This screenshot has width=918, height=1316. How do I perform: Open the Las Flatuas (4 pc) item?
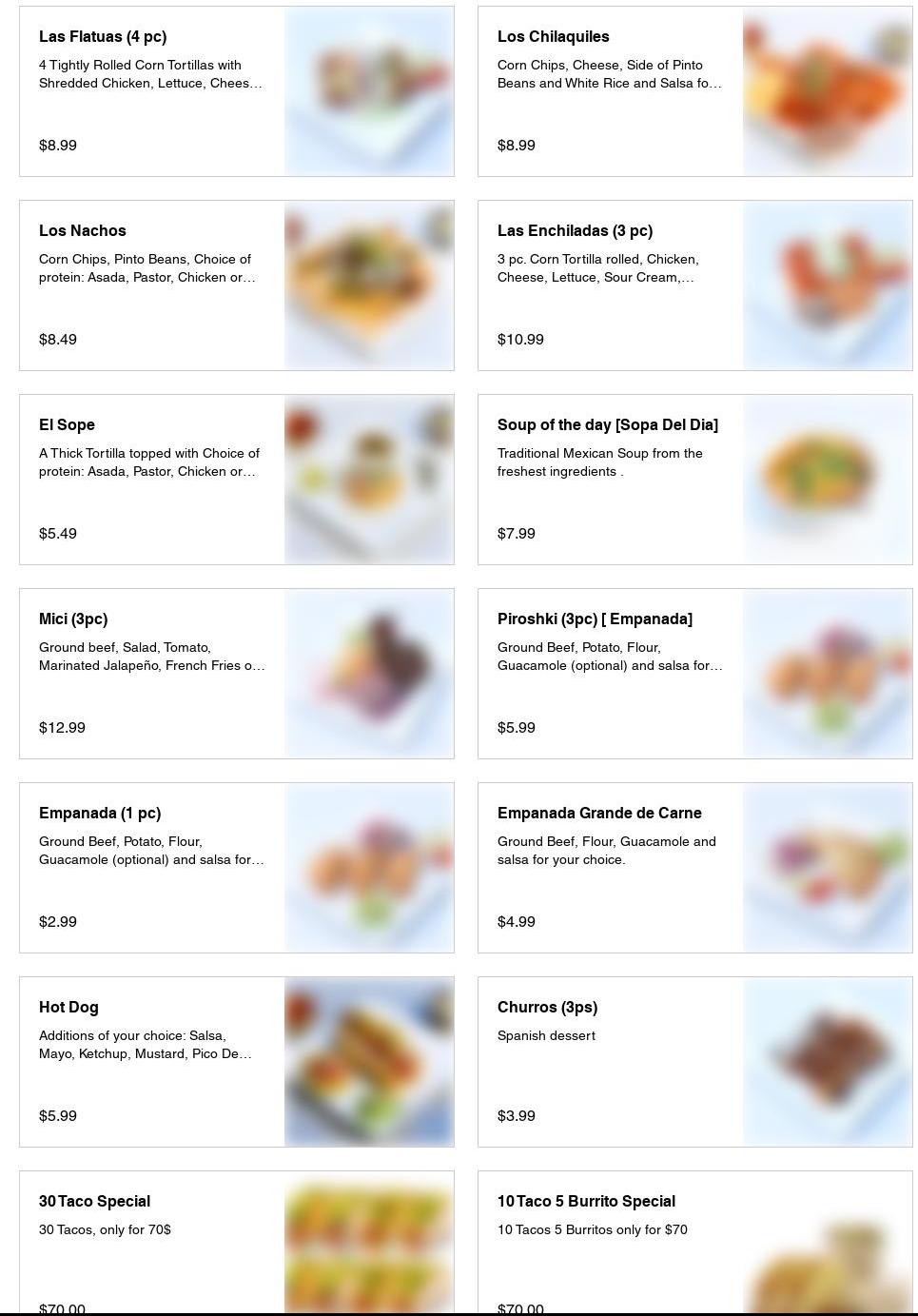point(236,91)
